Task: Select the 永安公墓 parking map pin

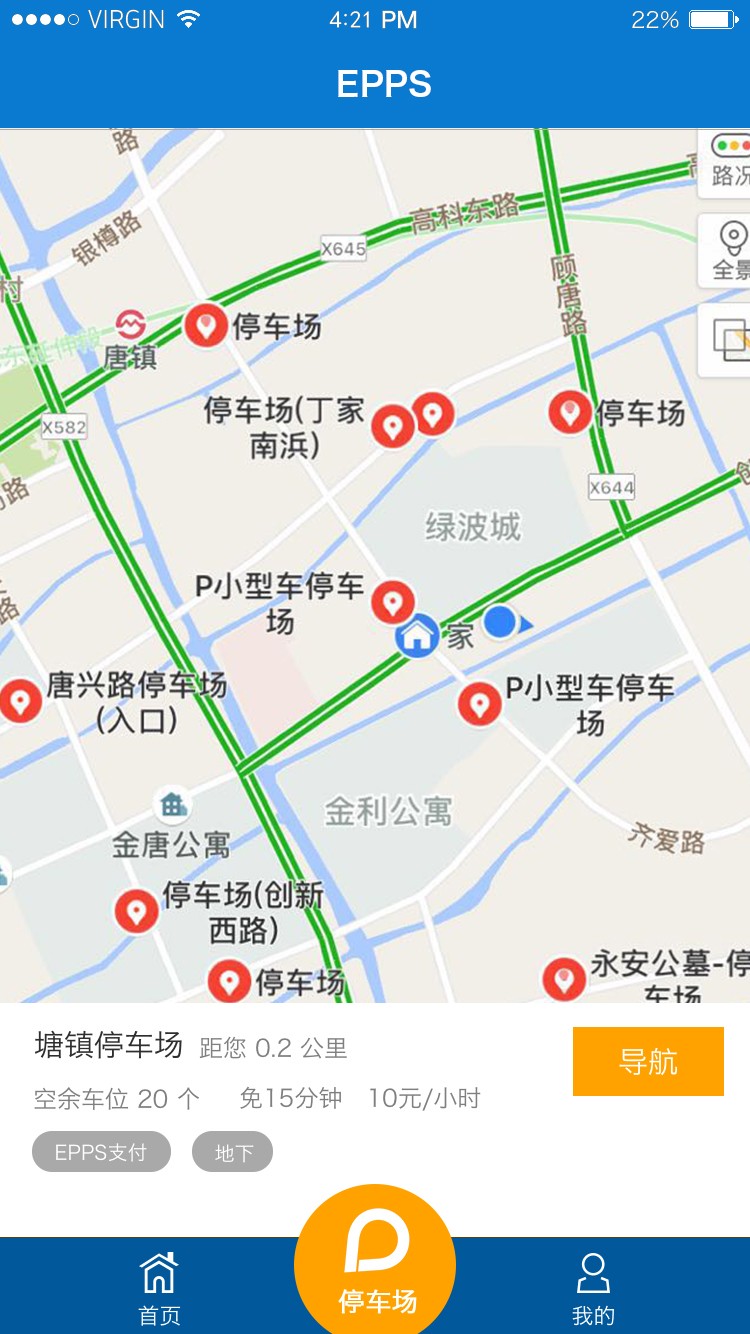Action: (x=564, y=978)
